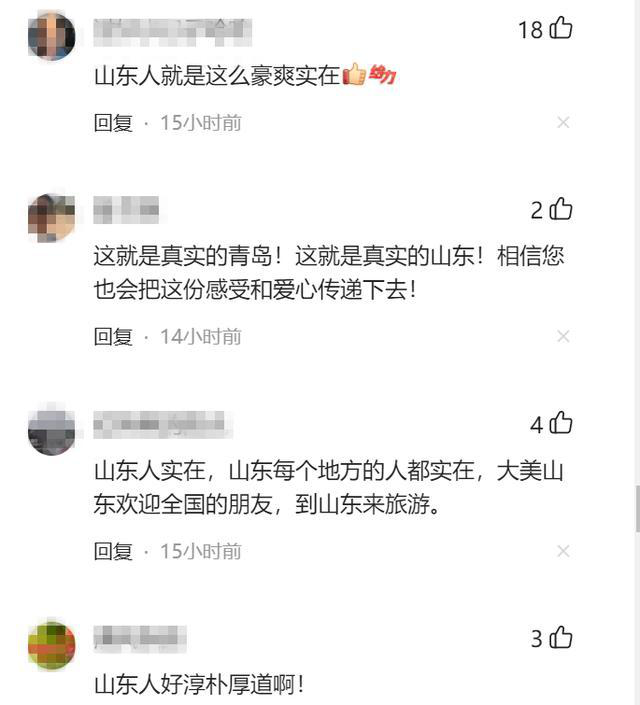The width and height of the screenshot is (640, 705).
Task: Like the 大美山东欢迎全国的朋友 comment
Action: click(561, 424)
